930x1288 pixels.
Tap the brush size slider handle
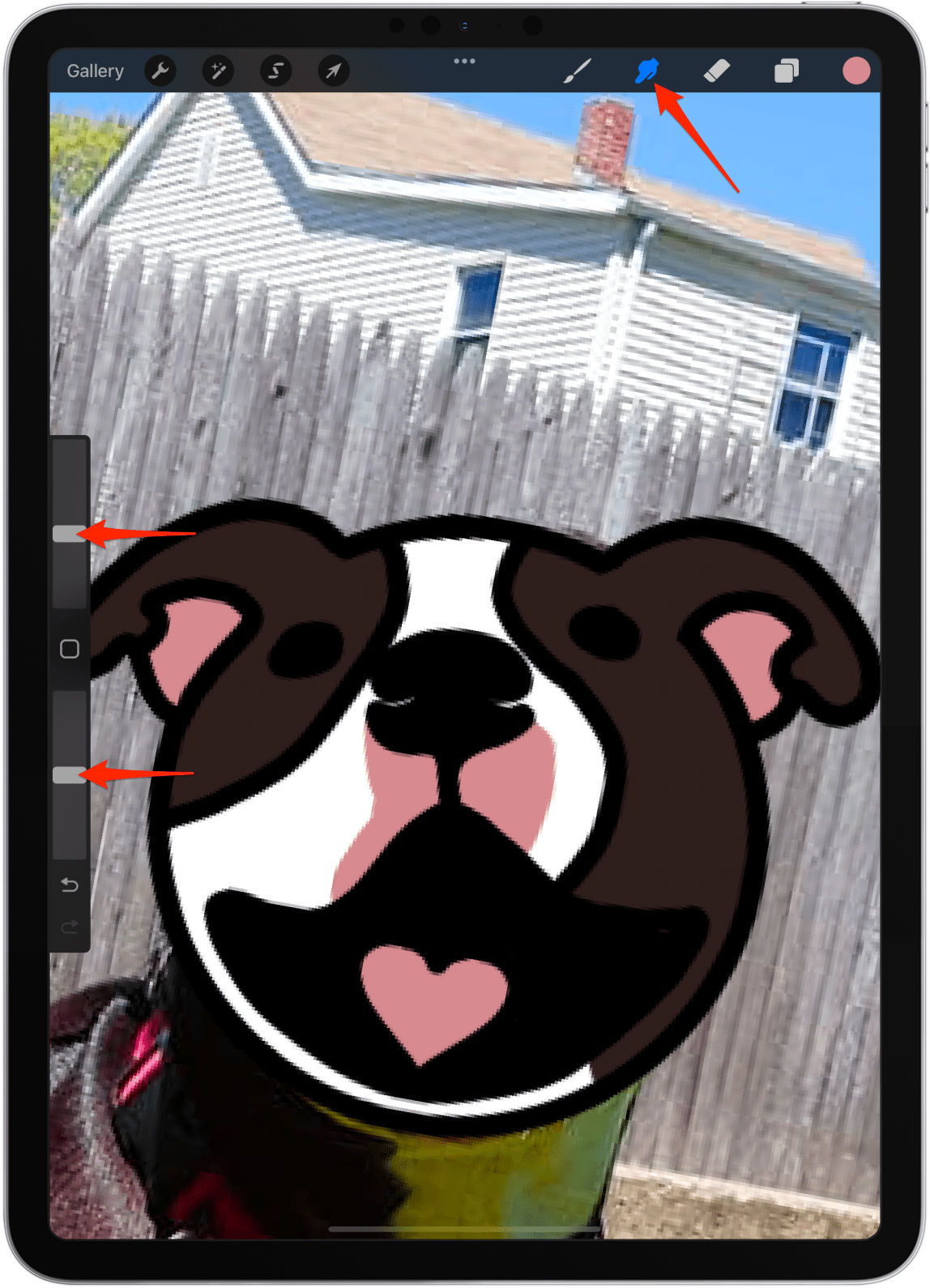[x=69, y=533]
